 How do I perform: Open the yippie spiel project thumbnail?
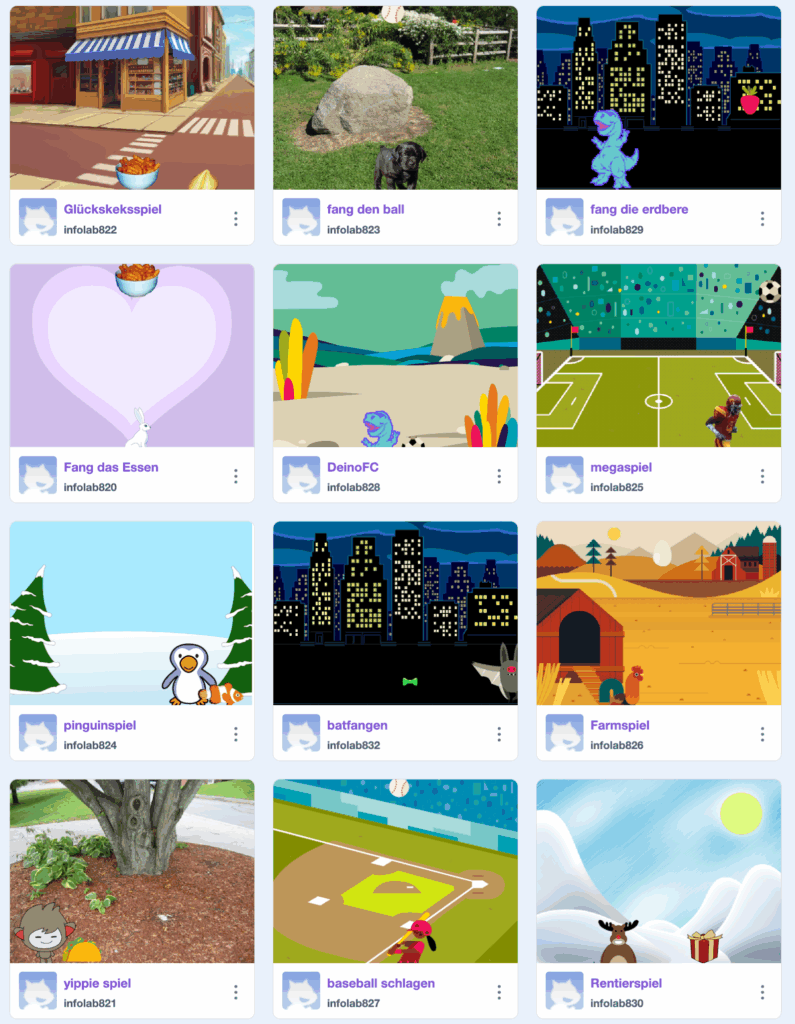click(x=132, y=871)
